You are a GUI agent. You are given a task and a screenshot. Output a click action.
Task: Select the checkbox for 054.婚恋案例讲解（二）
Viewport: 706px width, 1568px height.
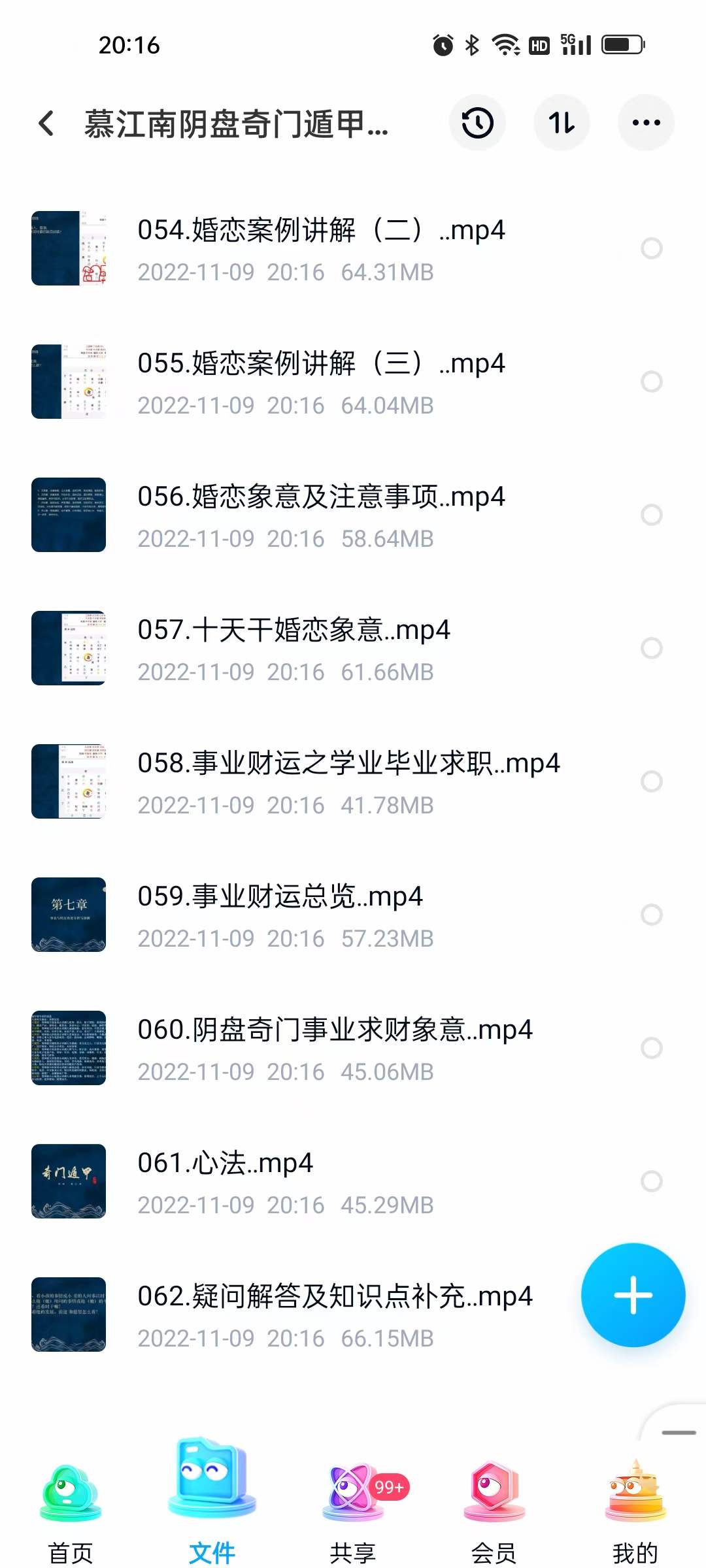pyautogui.click(x=650, y=248)
